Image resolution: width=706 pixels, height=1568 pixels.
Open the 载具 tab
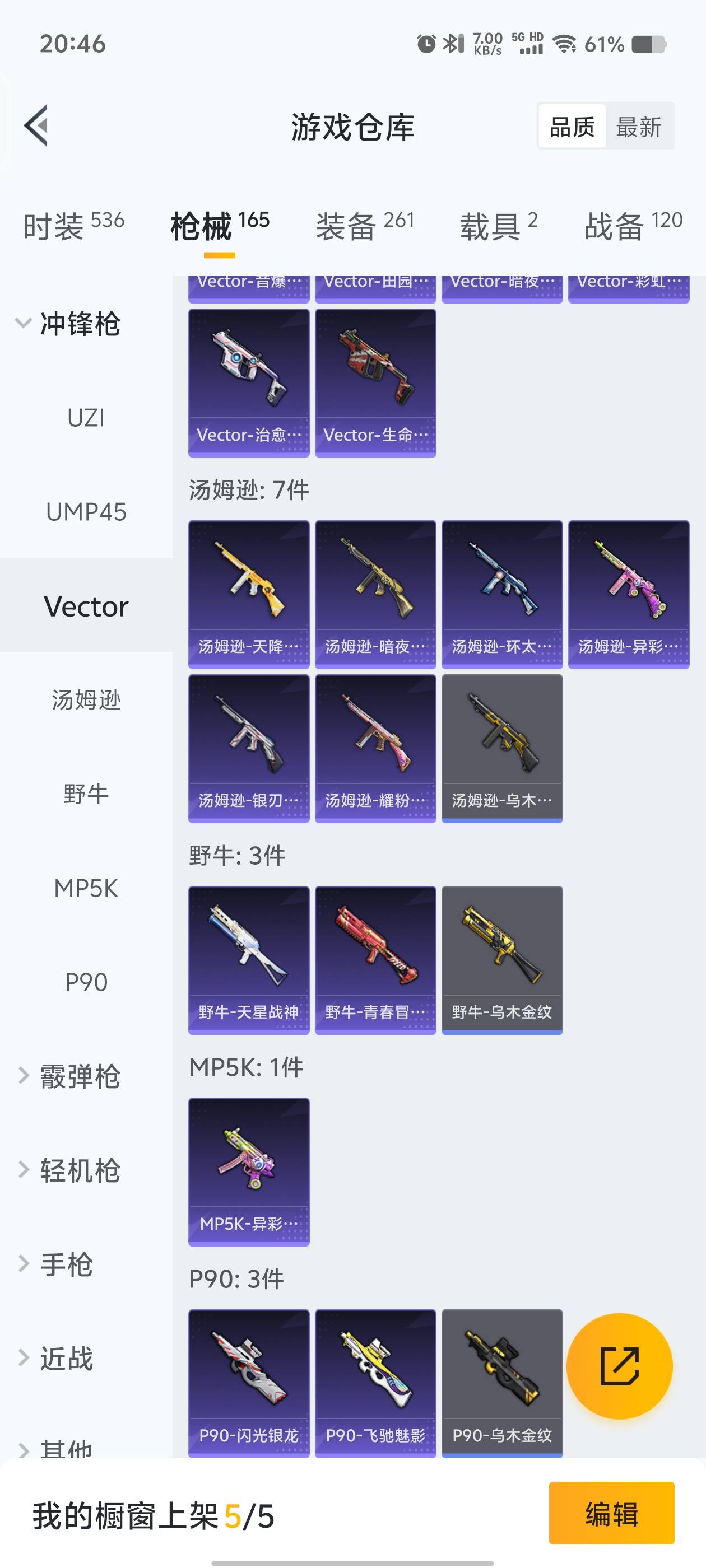(498, 226)
